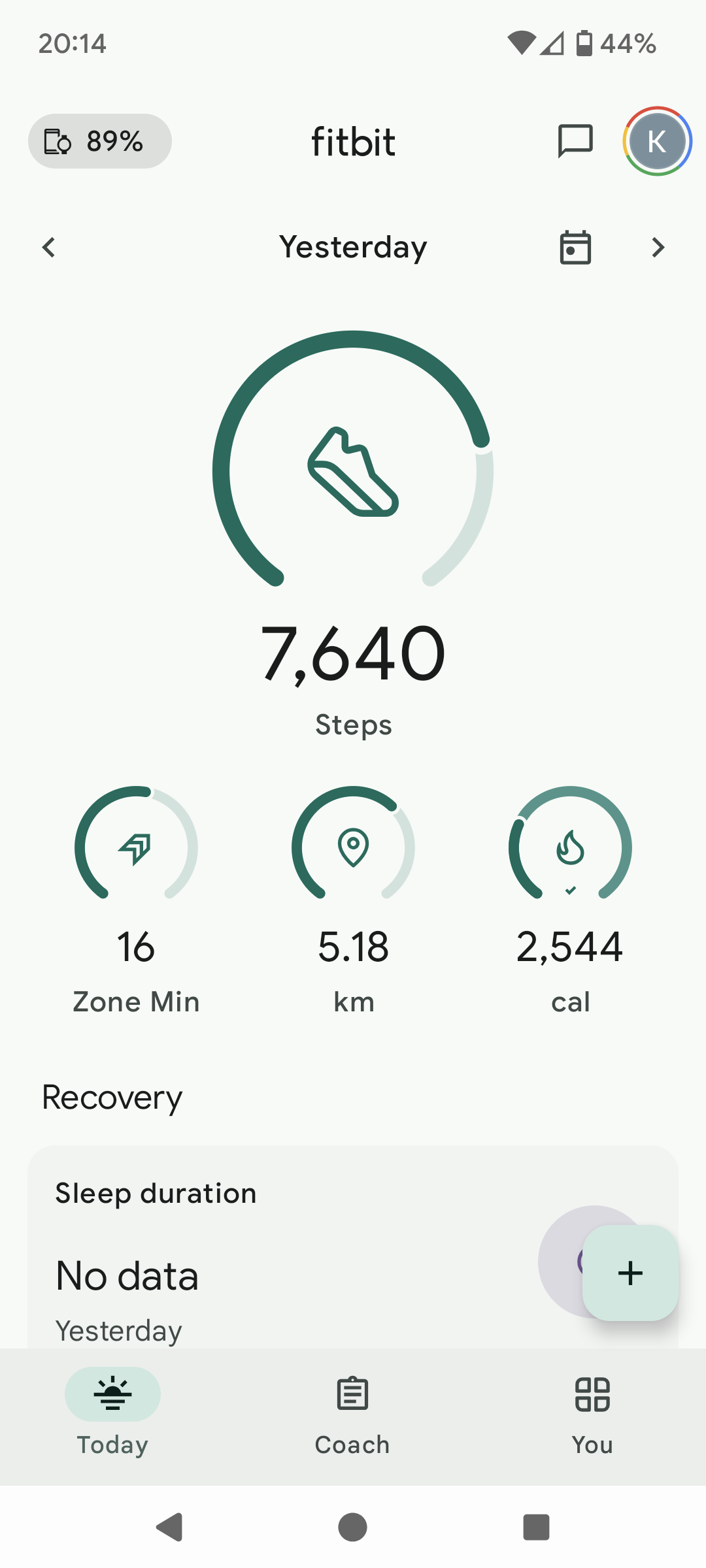Open the 2,544 cal stat
The height and width of the screenshot is (1568, 706).
(x=570, y=900)
